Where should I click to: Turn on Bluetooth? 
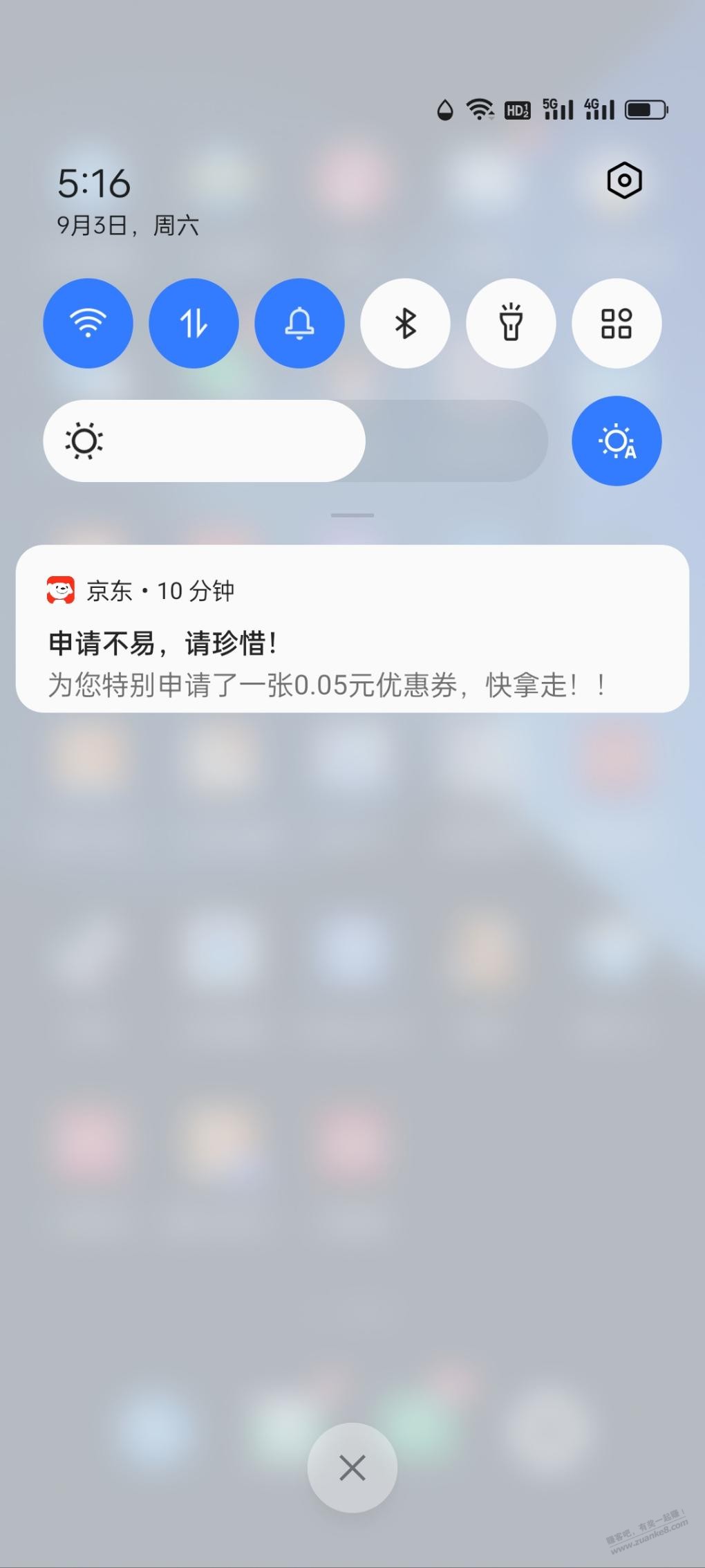(x=405, y=323)
